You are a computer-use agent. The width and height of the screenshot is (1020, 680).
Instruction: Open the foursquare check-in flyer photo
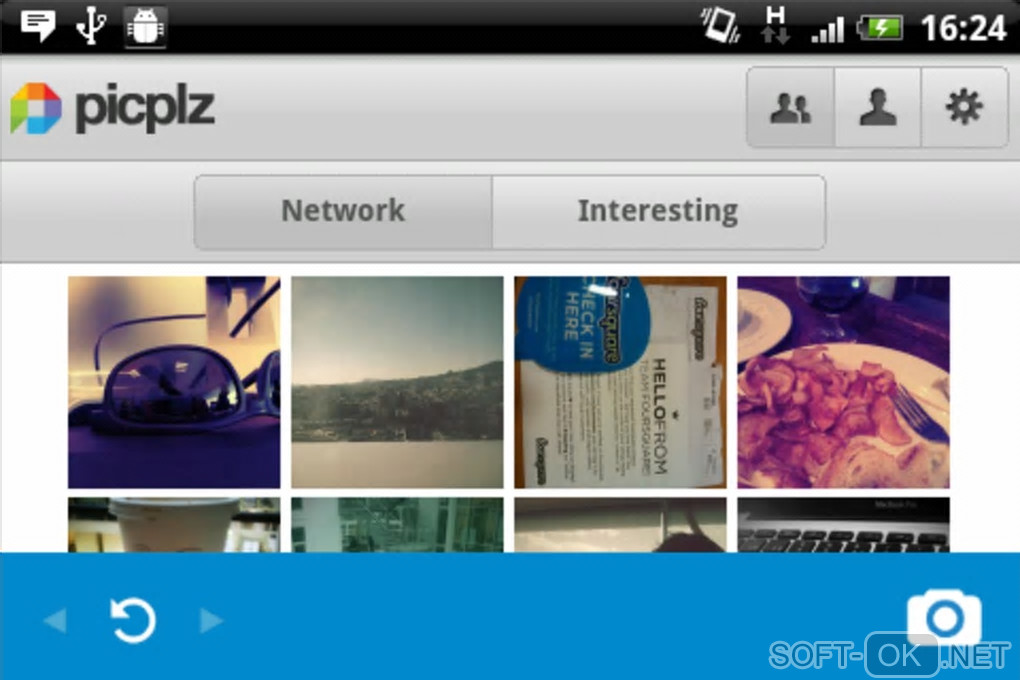click(x=620, y=382)
